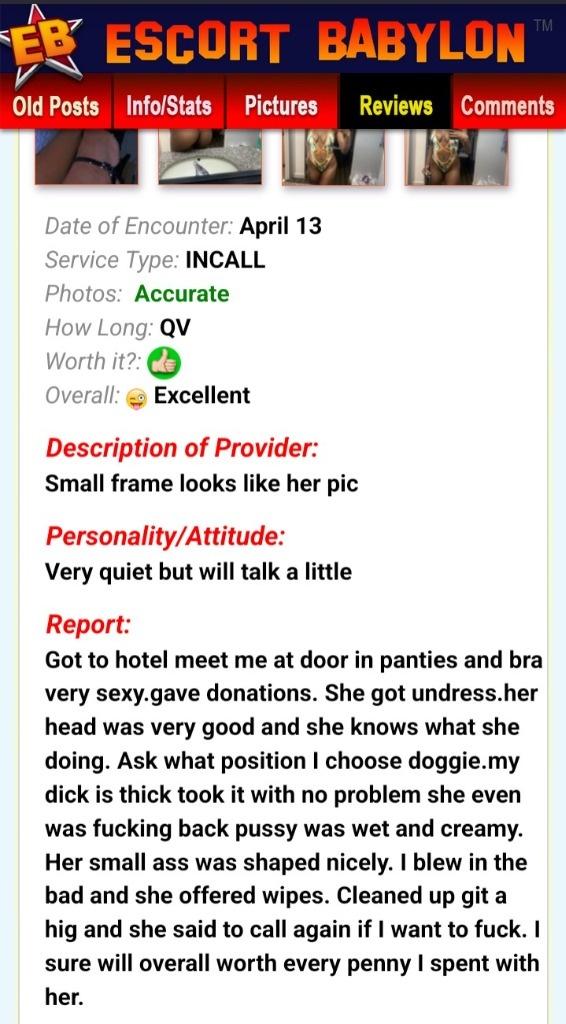Switch to the Info/Stats tab
566x1024 pixels.
point(169,105)
